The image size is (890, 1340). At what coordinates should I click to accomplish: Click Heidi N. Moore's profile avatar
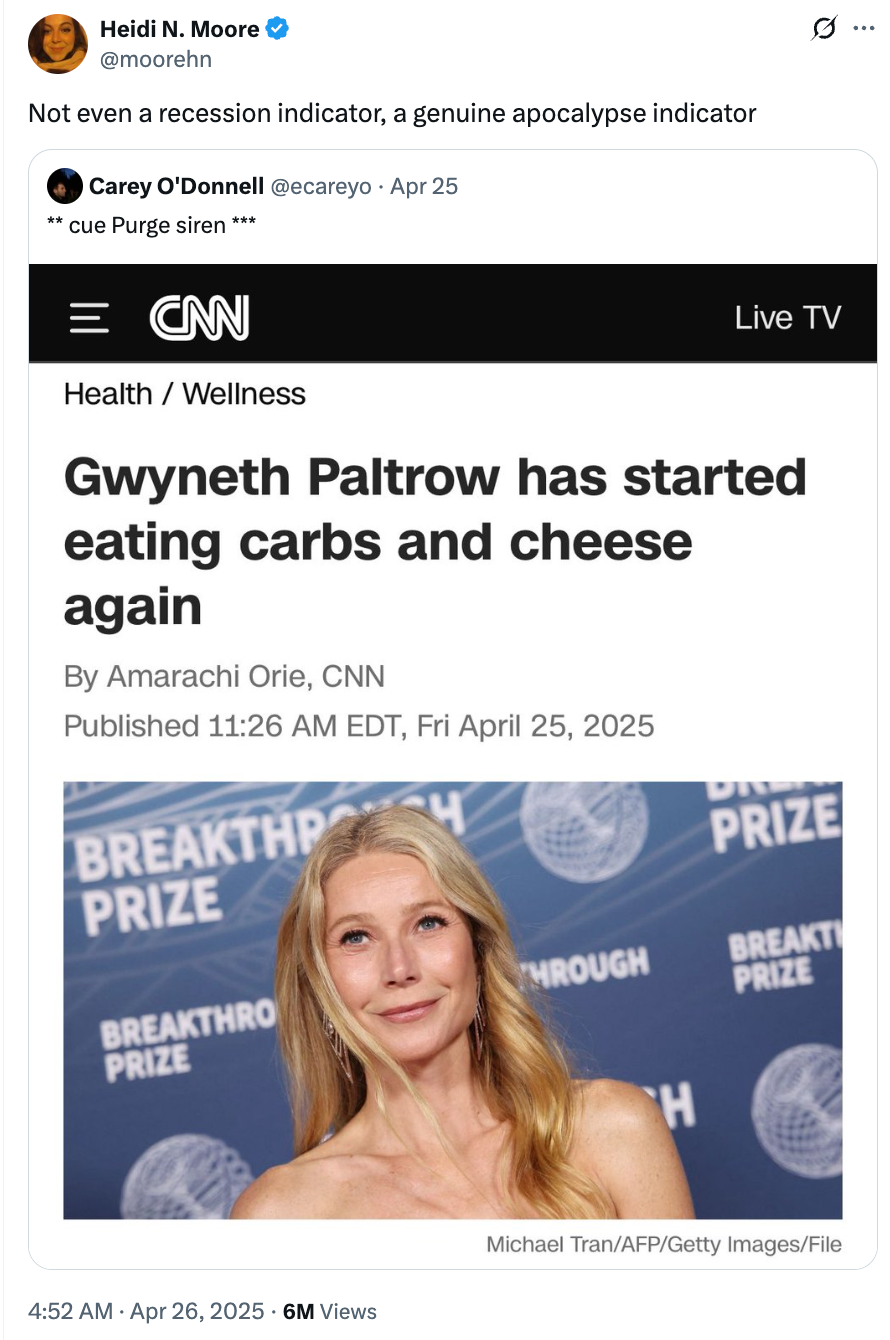tap(57, 43)
